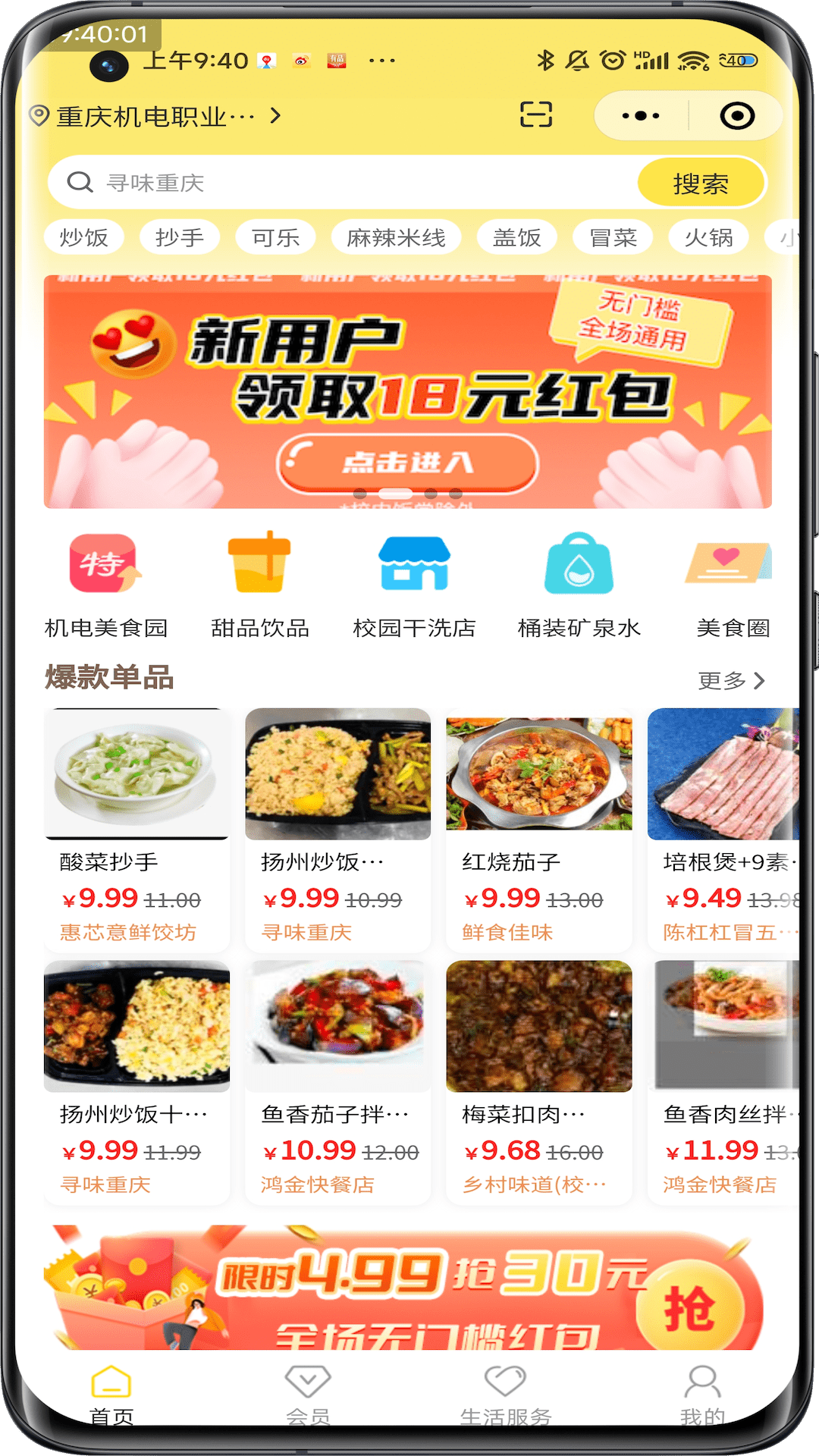Tap the 搜索 button
This screenshot has width=819, height=1456.
click(701, 184)
